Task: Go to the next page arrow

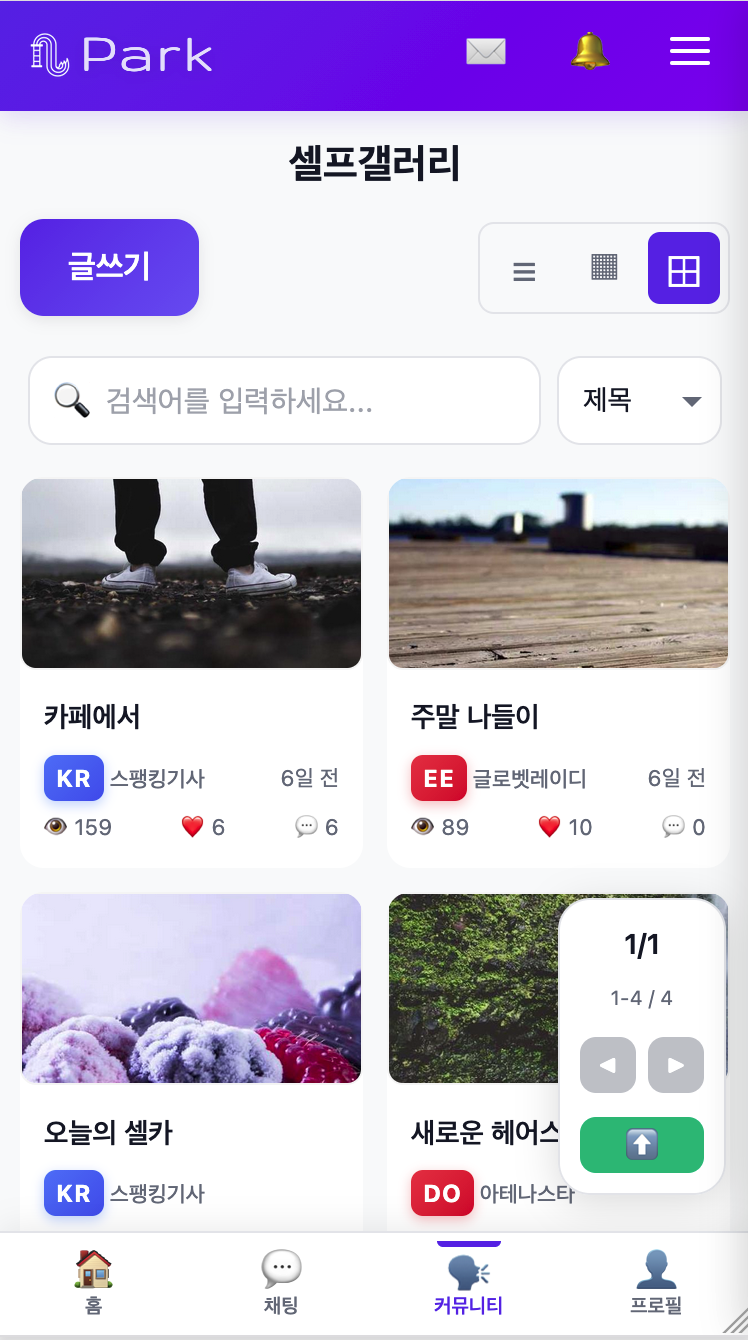Action: [676, 1065]
